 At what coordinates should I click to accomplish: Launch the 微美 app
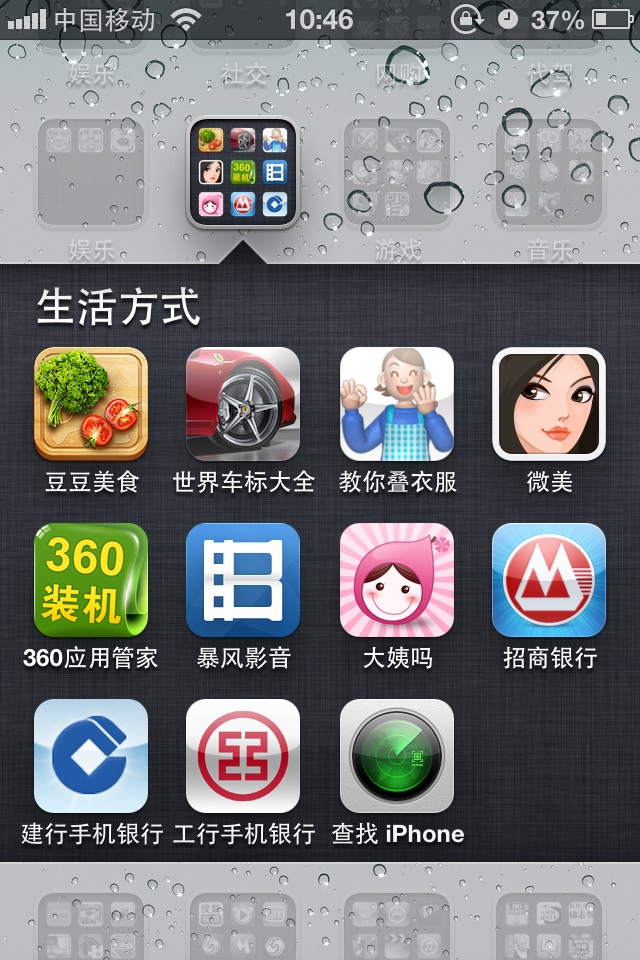(549, 404)
